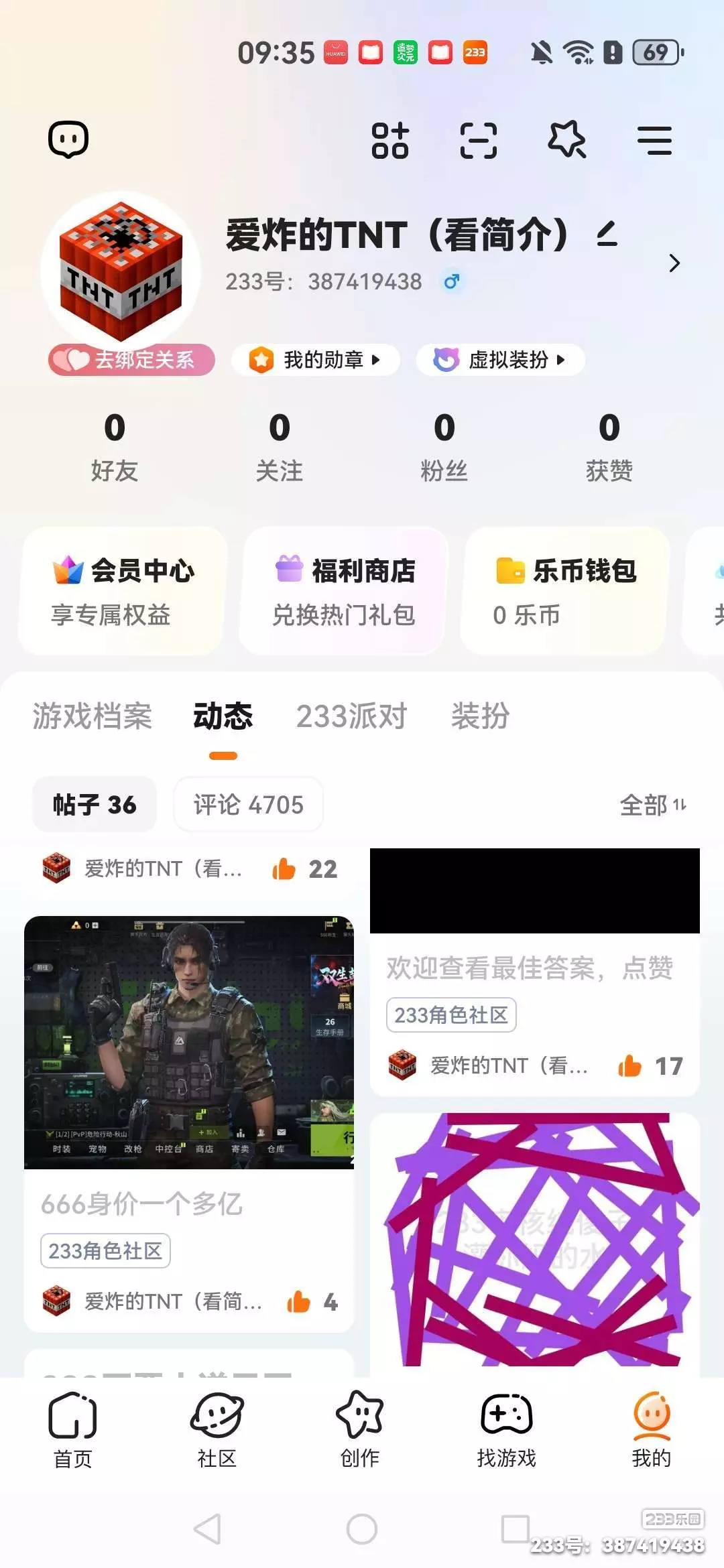Open the hamburger menu at top

click(654, 141)
